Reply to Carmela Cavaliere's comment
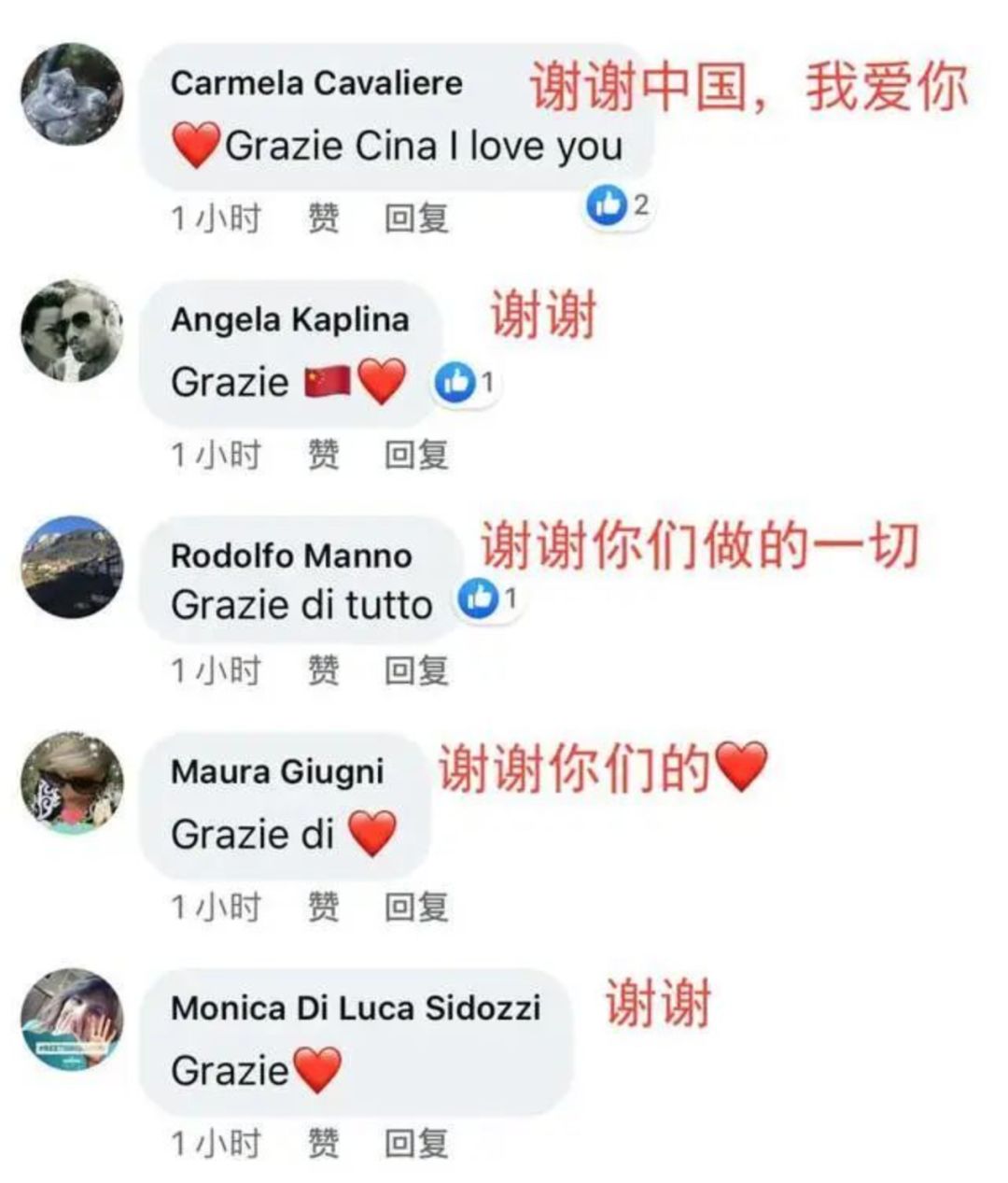 coord(416,218)
